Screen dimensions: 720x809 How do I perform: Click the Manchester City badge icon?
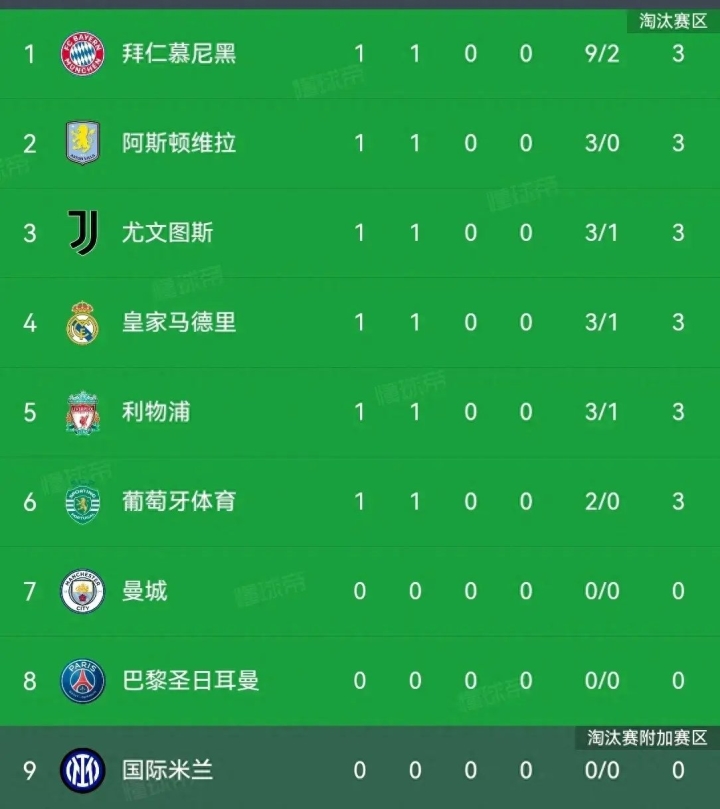[79, 592]
